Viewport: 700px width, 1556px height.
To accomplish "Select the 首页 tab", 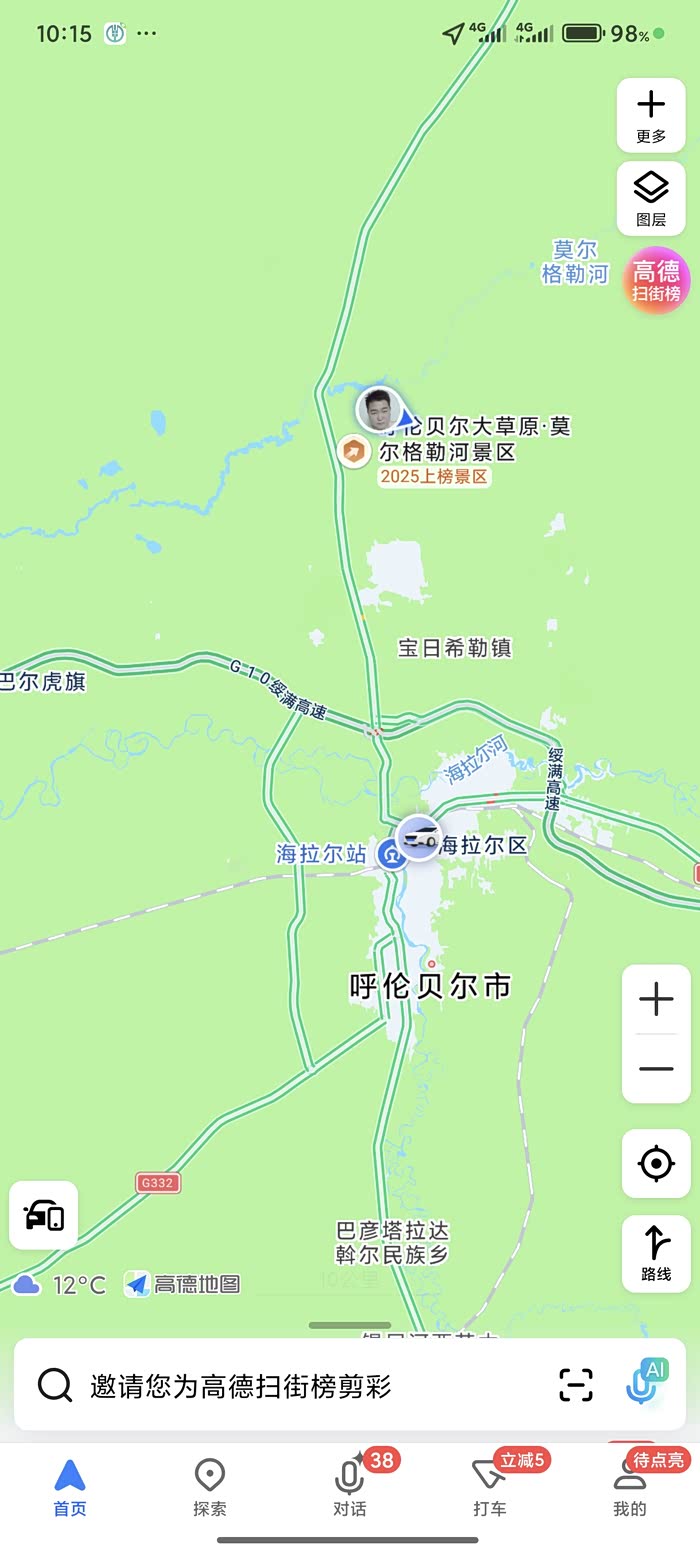I will 70,1487.
